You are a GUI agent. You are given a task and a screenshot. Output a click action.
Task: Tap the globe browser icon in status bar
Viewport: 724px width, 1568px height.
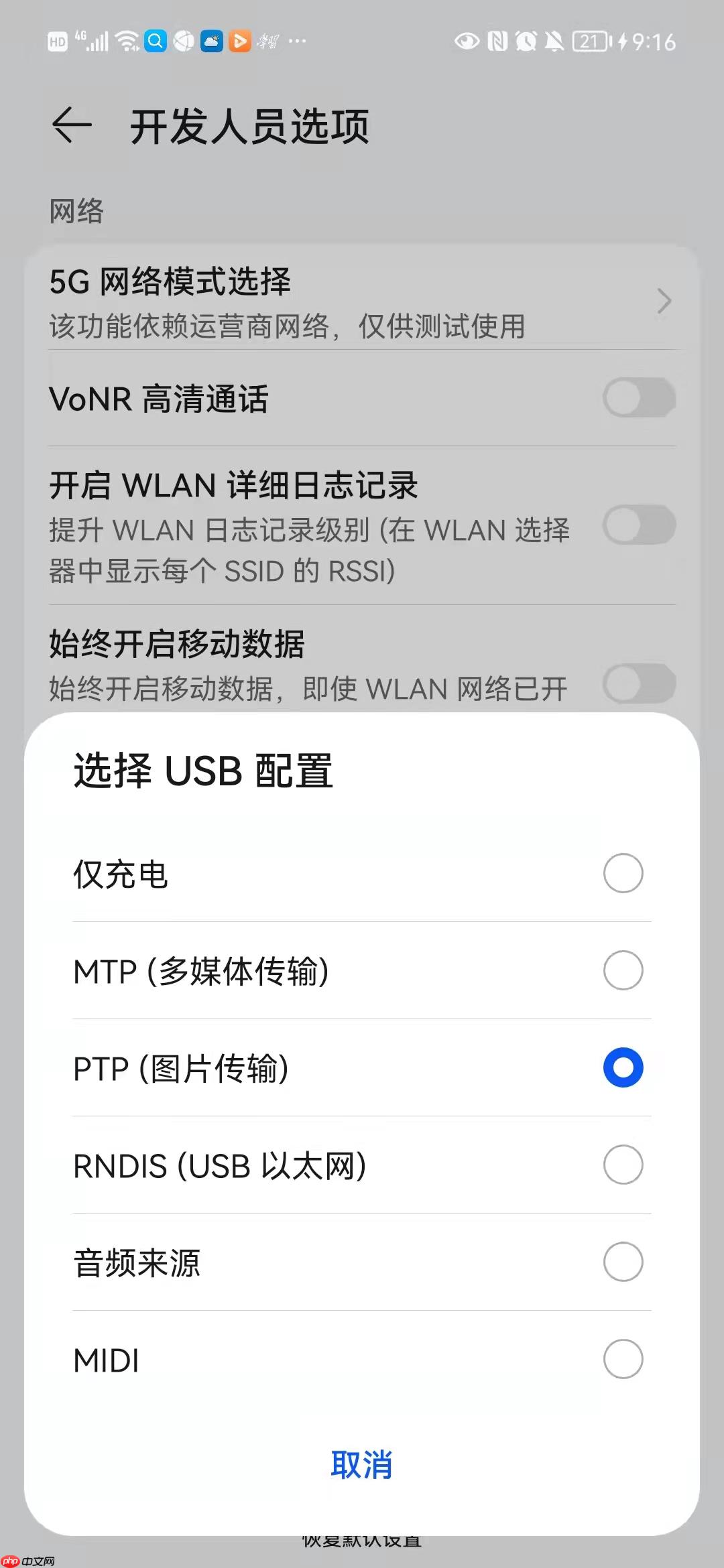click(x=186, y=42)
